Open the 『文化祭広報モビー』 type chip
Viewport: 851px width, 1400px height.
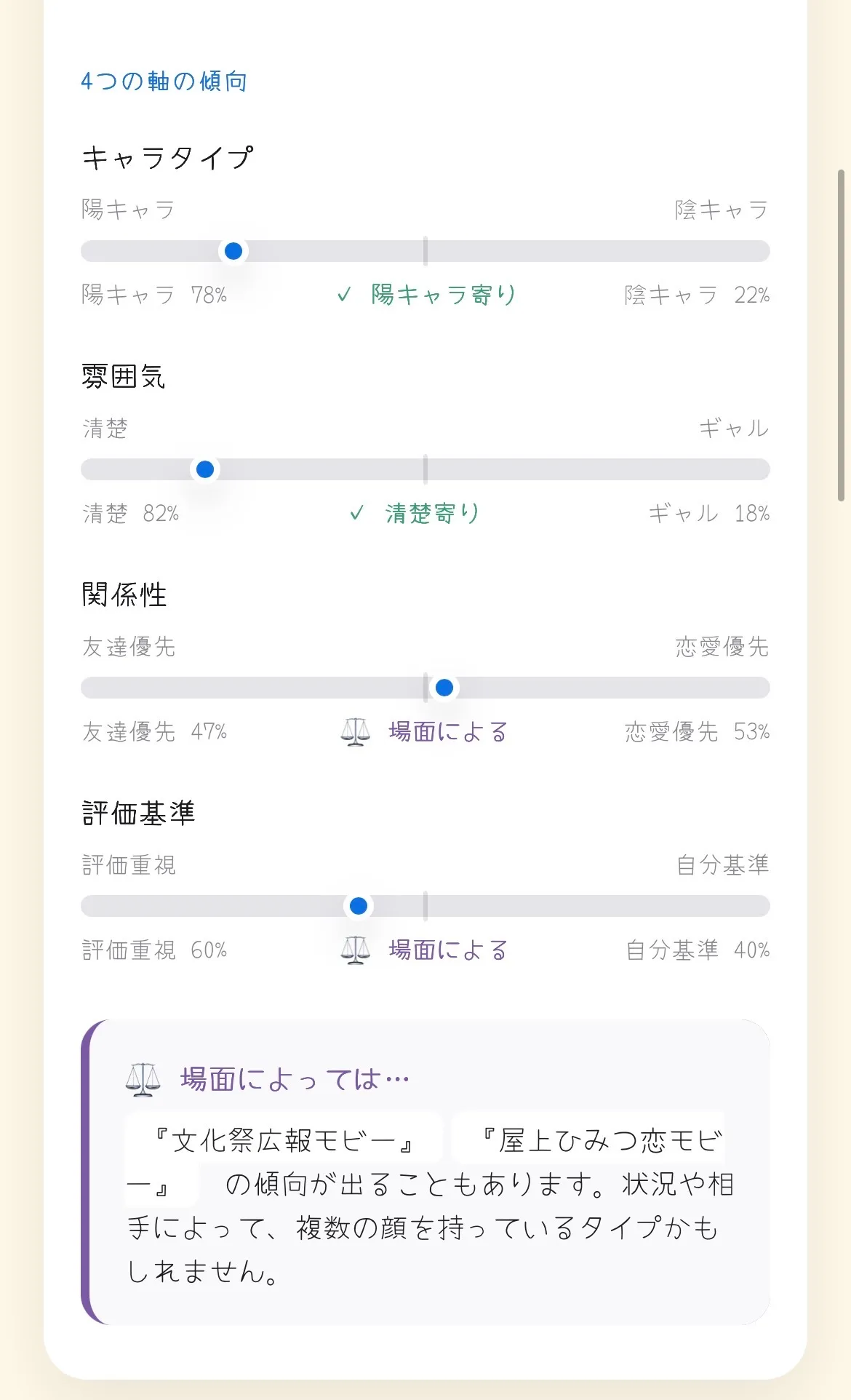[284, 1140]
